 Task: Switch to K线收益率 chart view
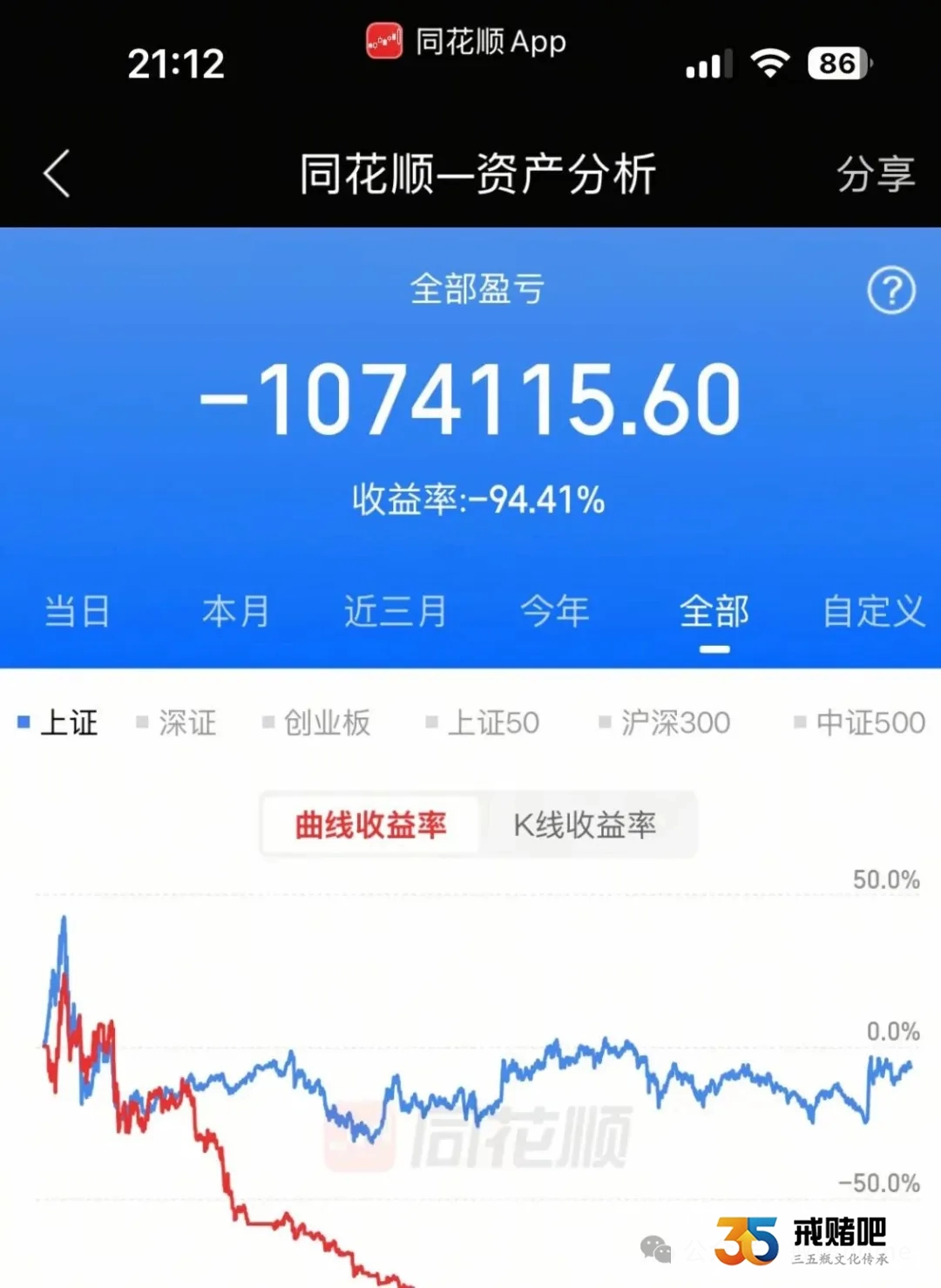(585, 824)
